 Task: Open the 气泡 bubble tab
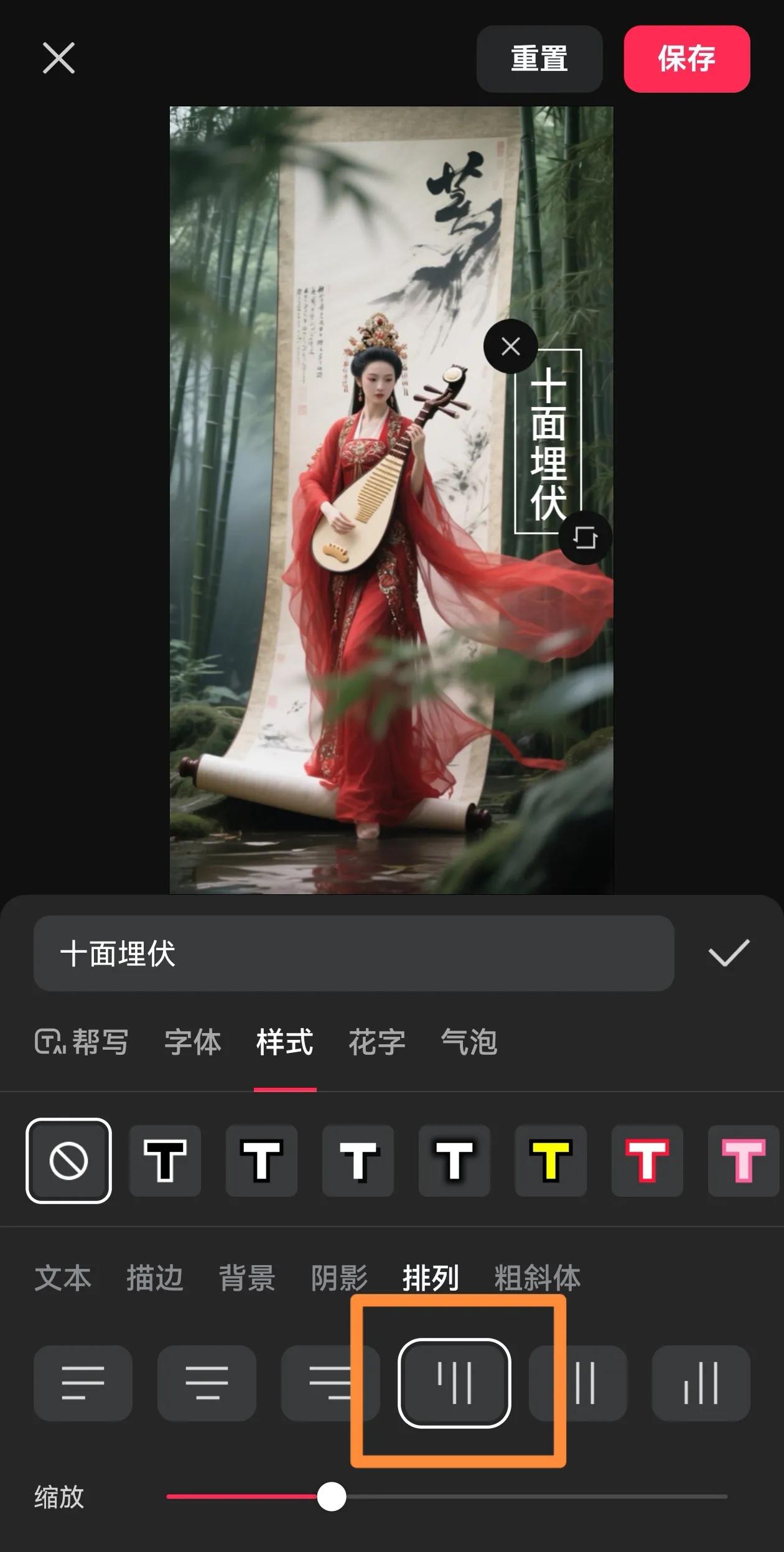(469, 1042)
